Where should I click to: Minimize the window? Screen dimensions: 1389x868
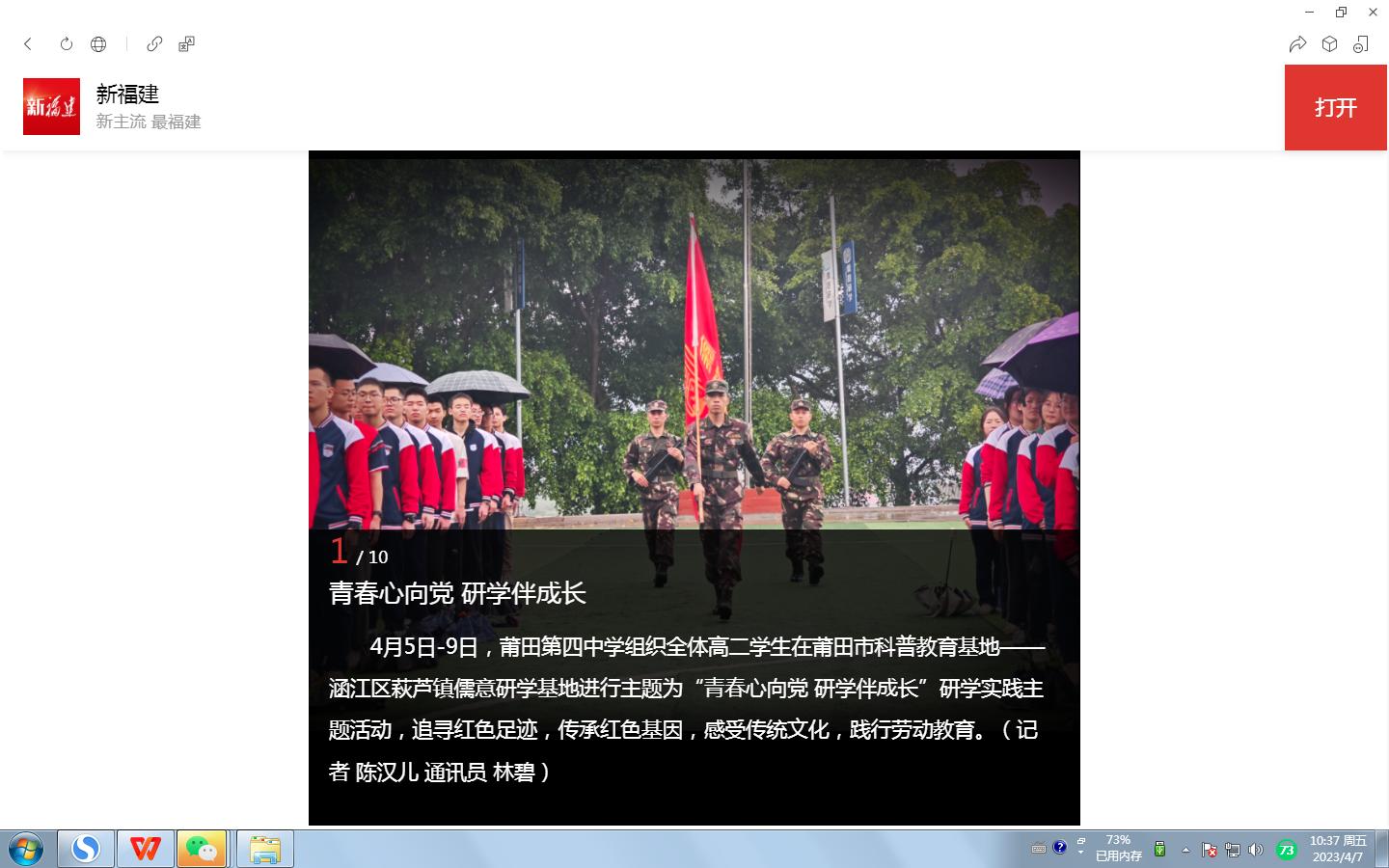pyautogui.click(x=1309, y=13)
